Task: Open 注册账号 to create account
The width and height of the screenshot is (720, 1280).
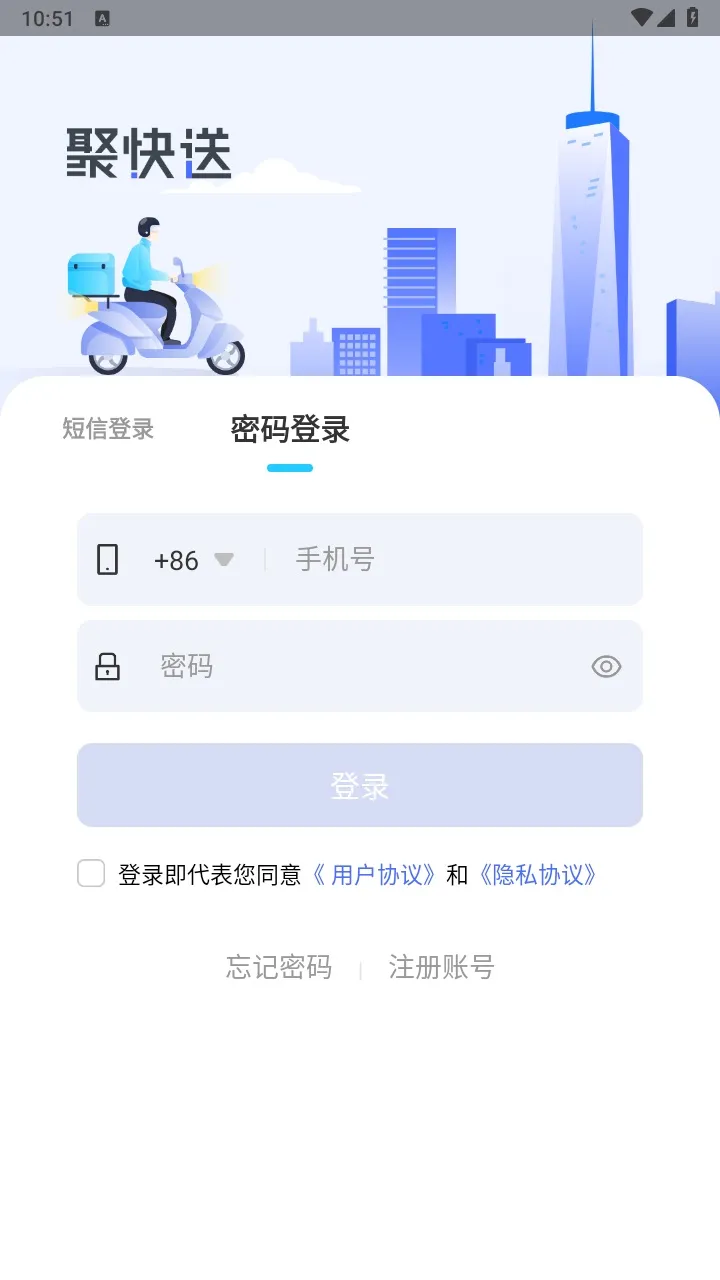Action: tap(441, 967)
